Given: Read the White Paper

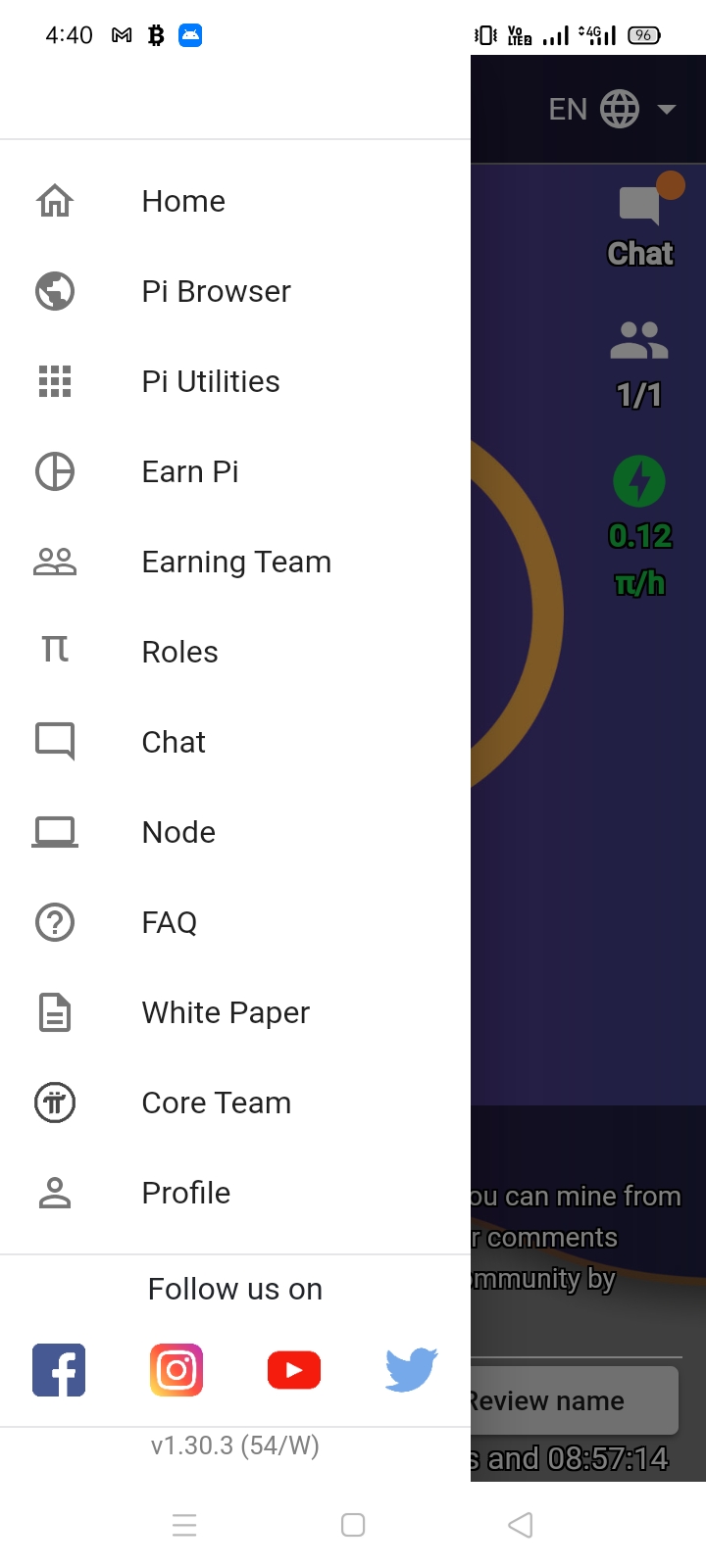Looking at the screenshot, I should pos(235,1012).
